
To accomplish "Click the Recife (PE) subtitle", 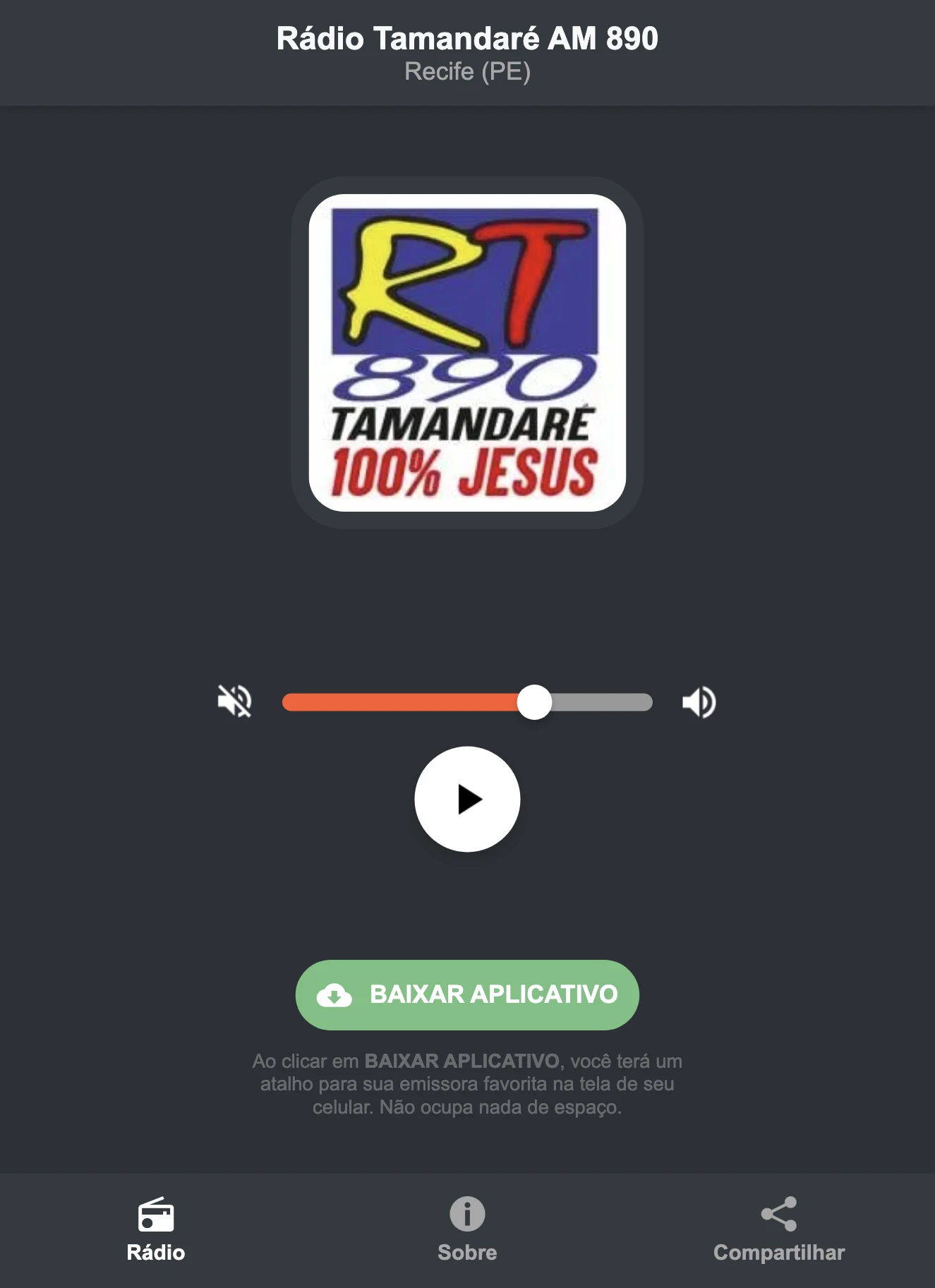I will click(x=467, y=71).
